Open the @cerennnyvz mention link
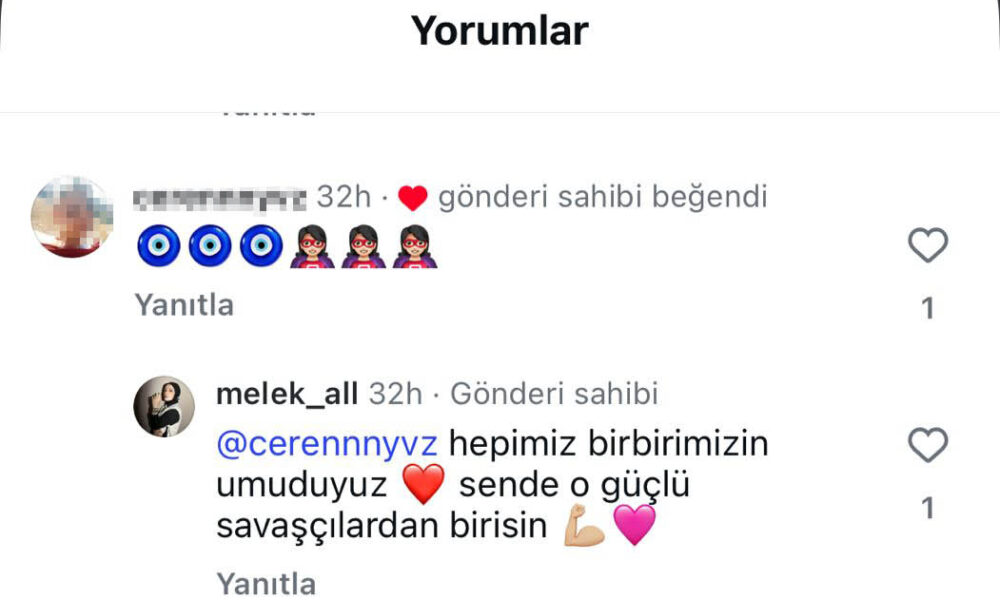Screen dimensions: 1000x600 tap(327, 442)
